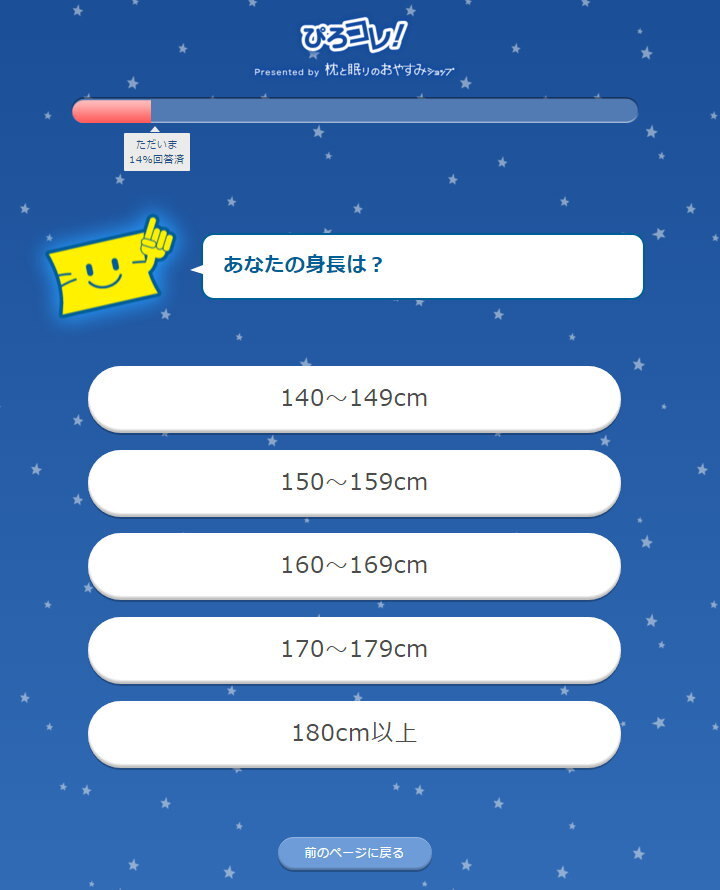Expand the ただいま14%回答済 tooltip
720x890 pixels.
[x=157, y=150]
